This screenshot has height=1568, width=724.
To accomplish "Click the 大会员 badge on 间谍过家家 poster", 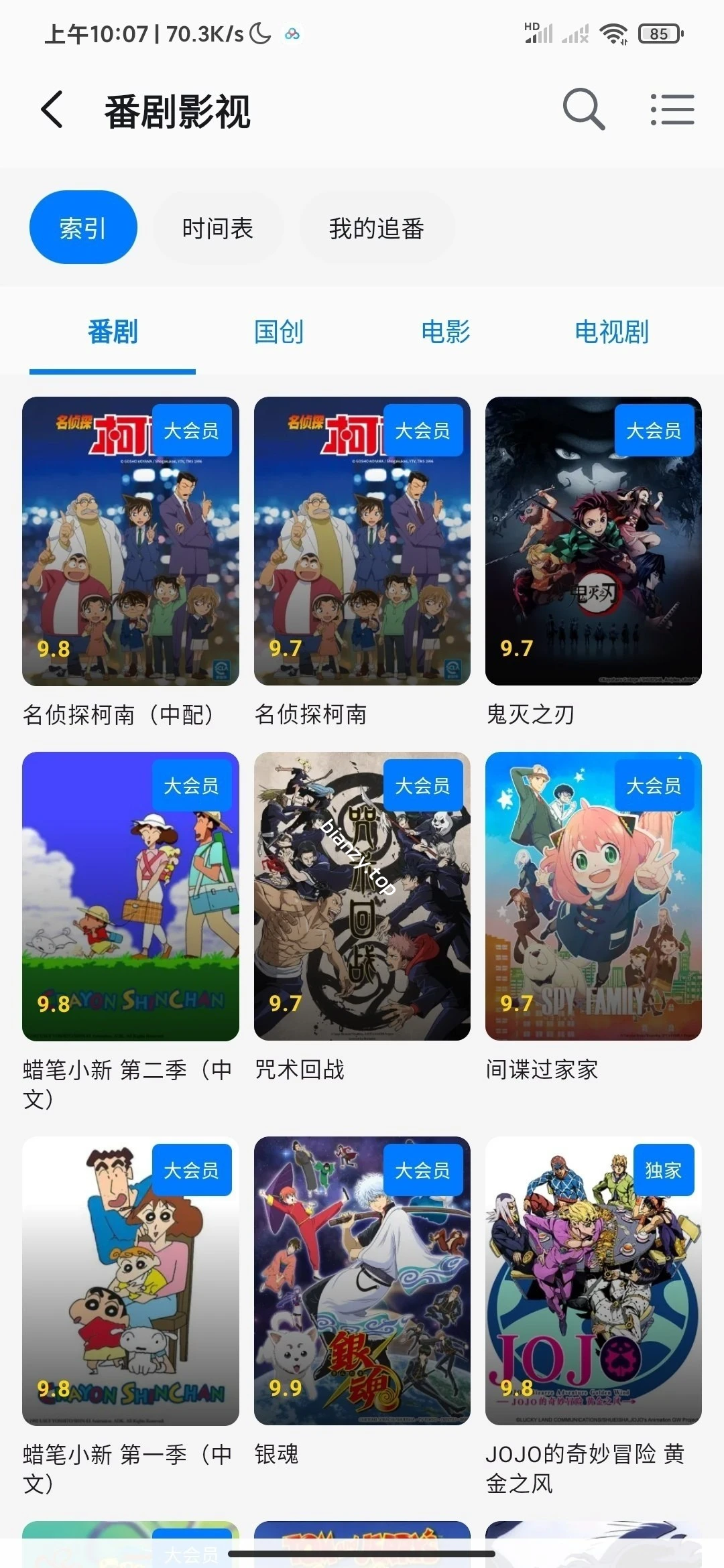I will [654, 787].
